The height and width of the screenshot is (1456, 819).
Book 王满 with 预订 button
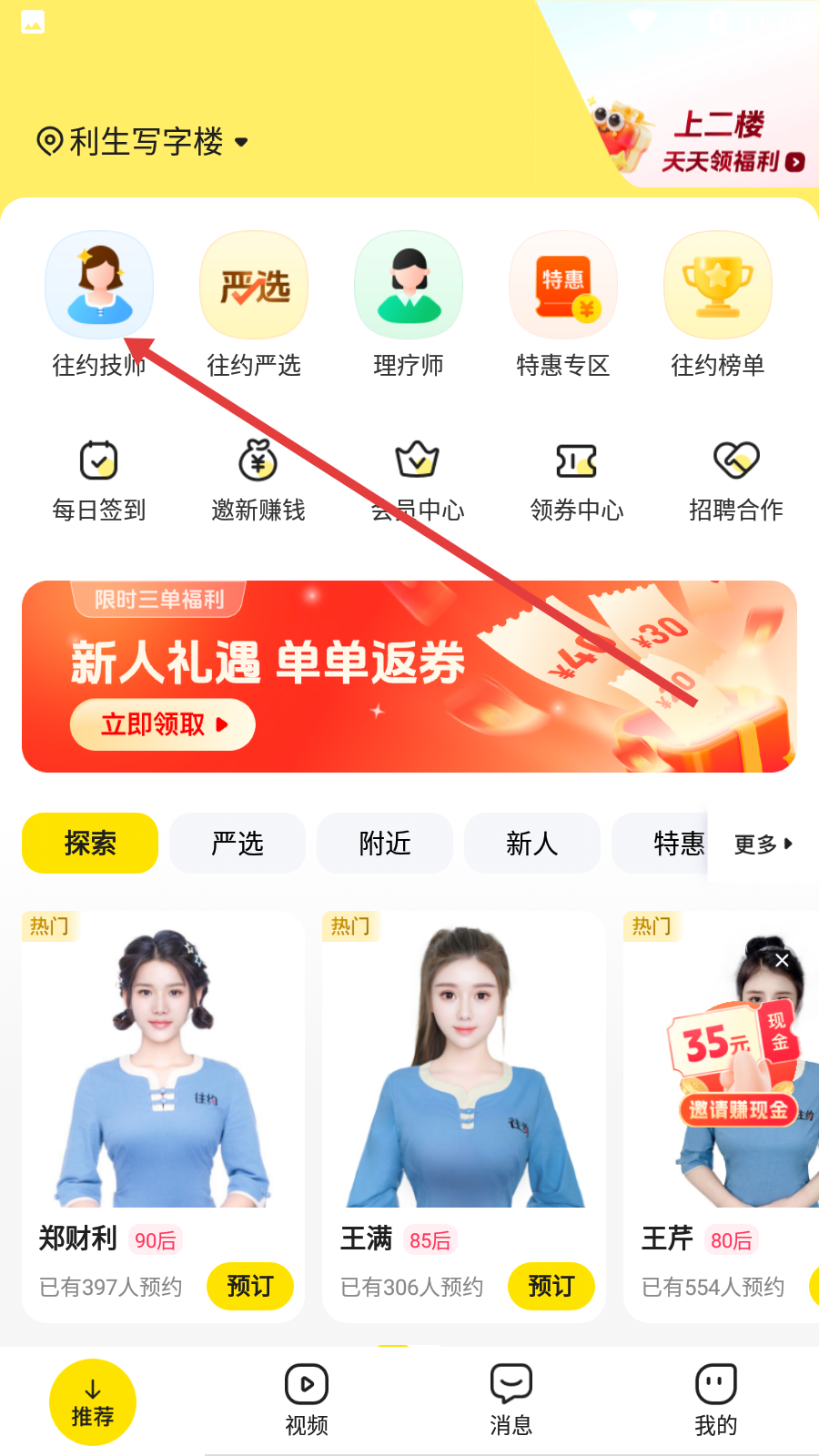[551, 1286]
